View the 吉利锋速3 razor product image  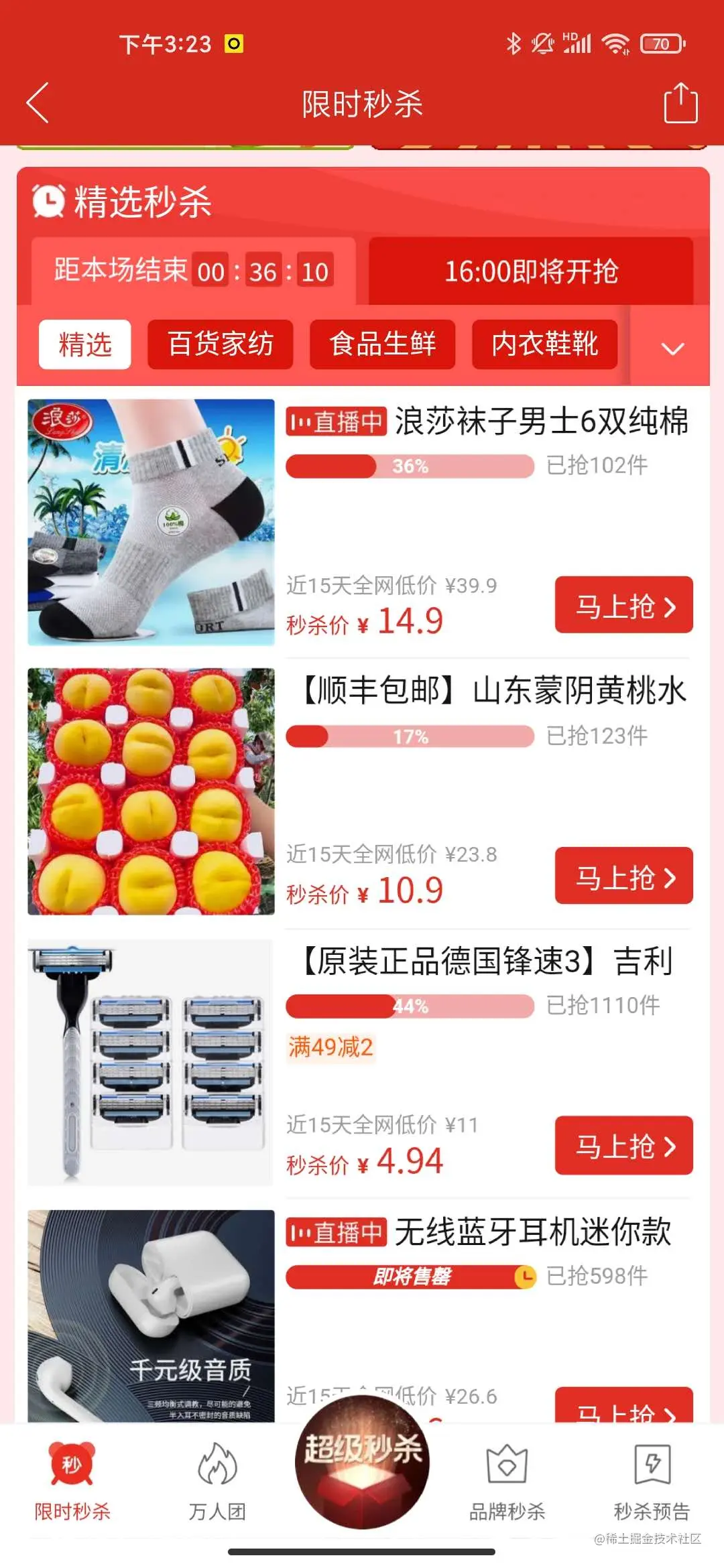pos(151,1062)
